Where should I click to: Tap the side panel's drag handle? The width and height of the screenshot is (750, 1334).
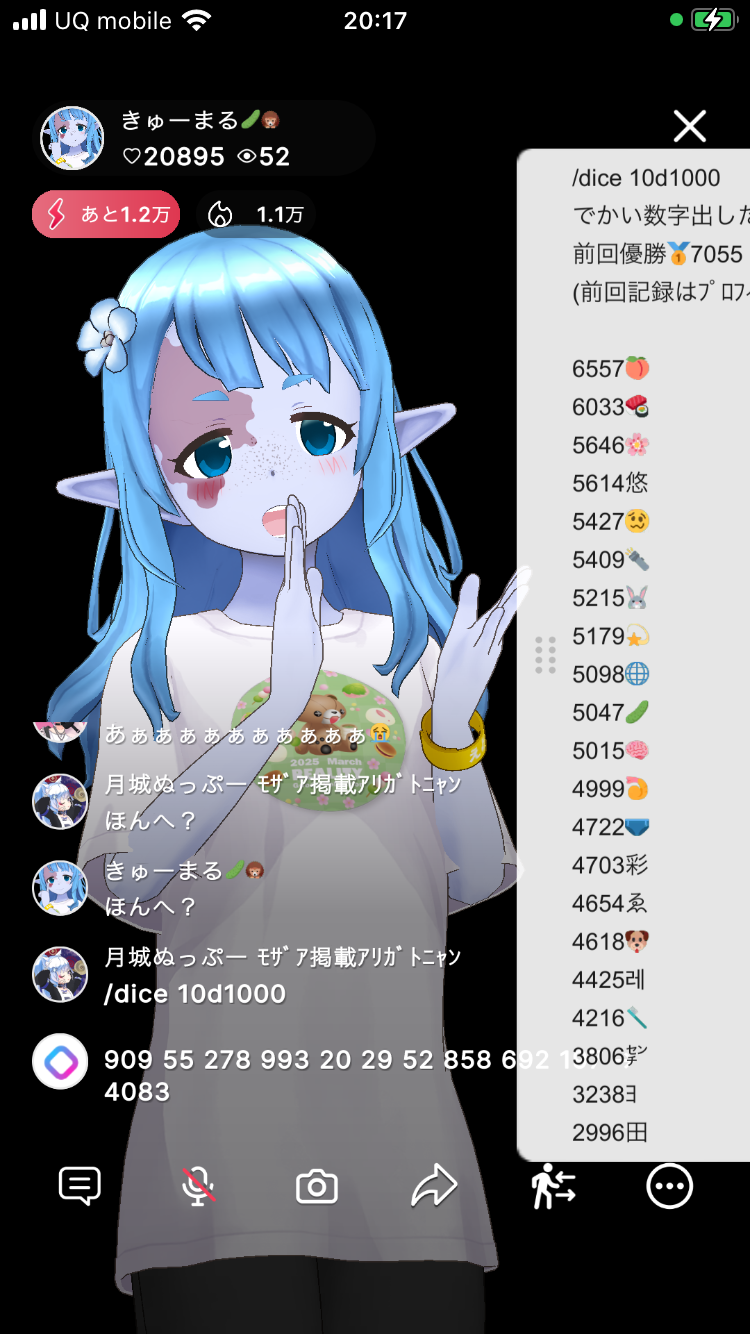[545, 655]
